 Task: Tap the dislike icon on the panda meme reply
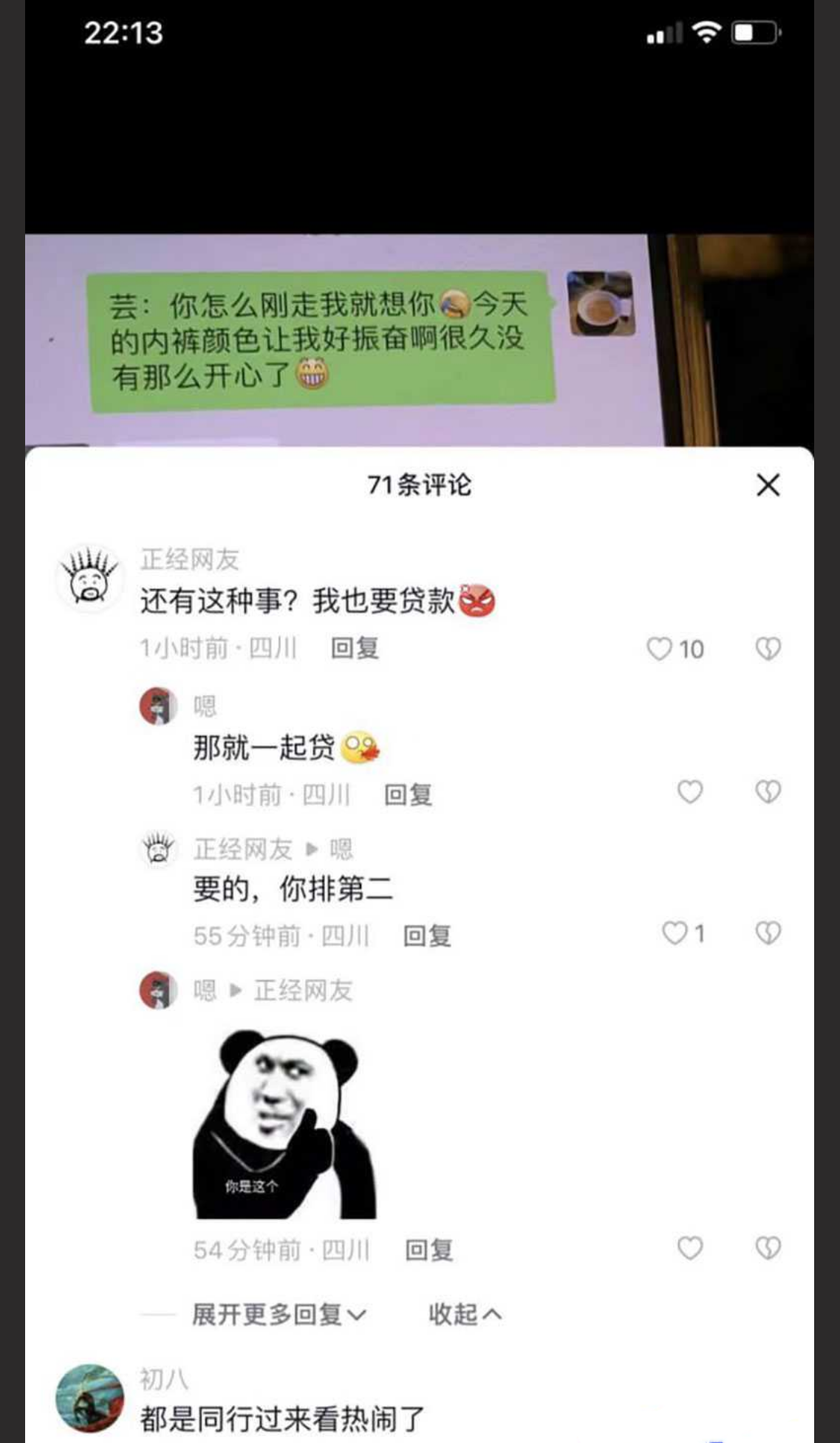click(x=768, y=1248)
